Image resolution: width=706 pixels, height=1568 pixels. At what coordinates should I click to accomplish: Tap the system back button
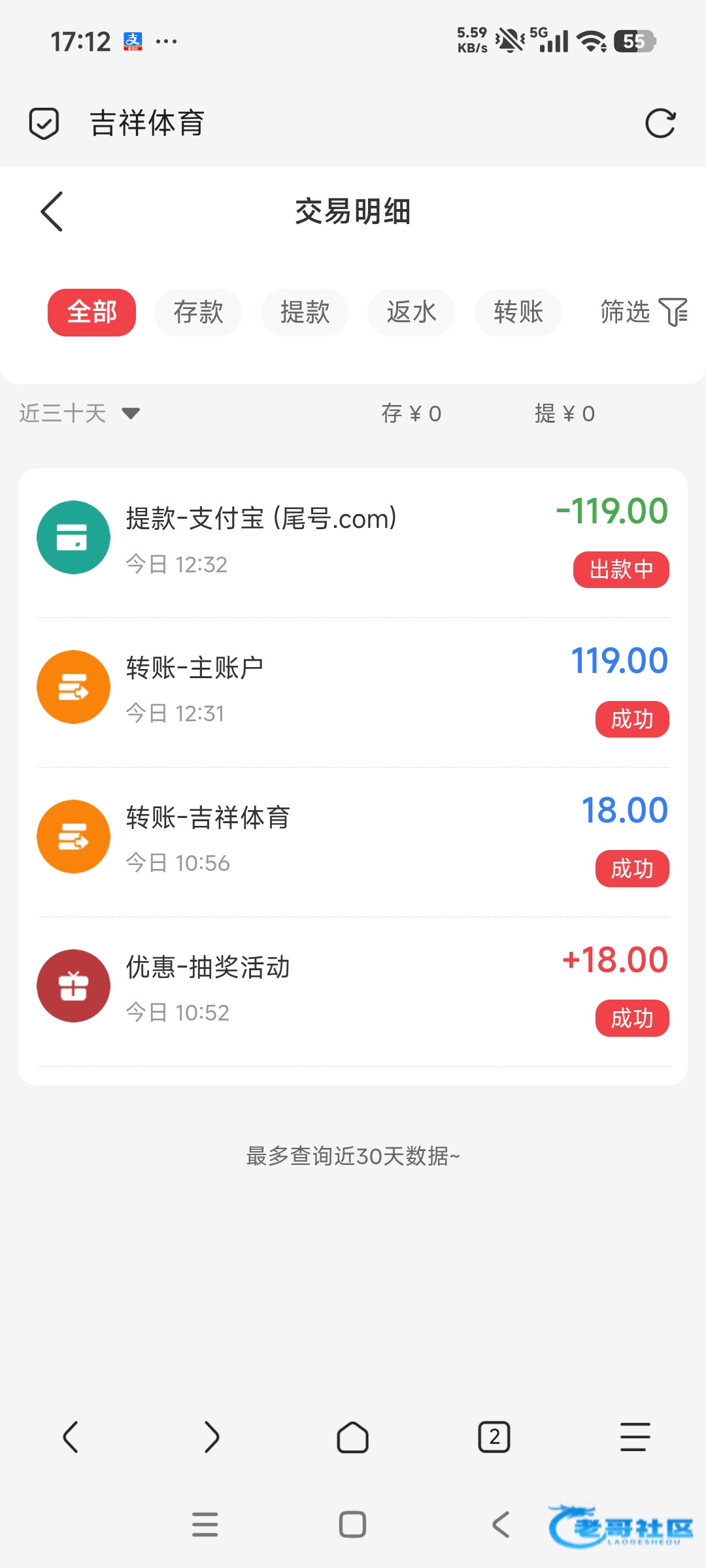[x=501, y=1524]
